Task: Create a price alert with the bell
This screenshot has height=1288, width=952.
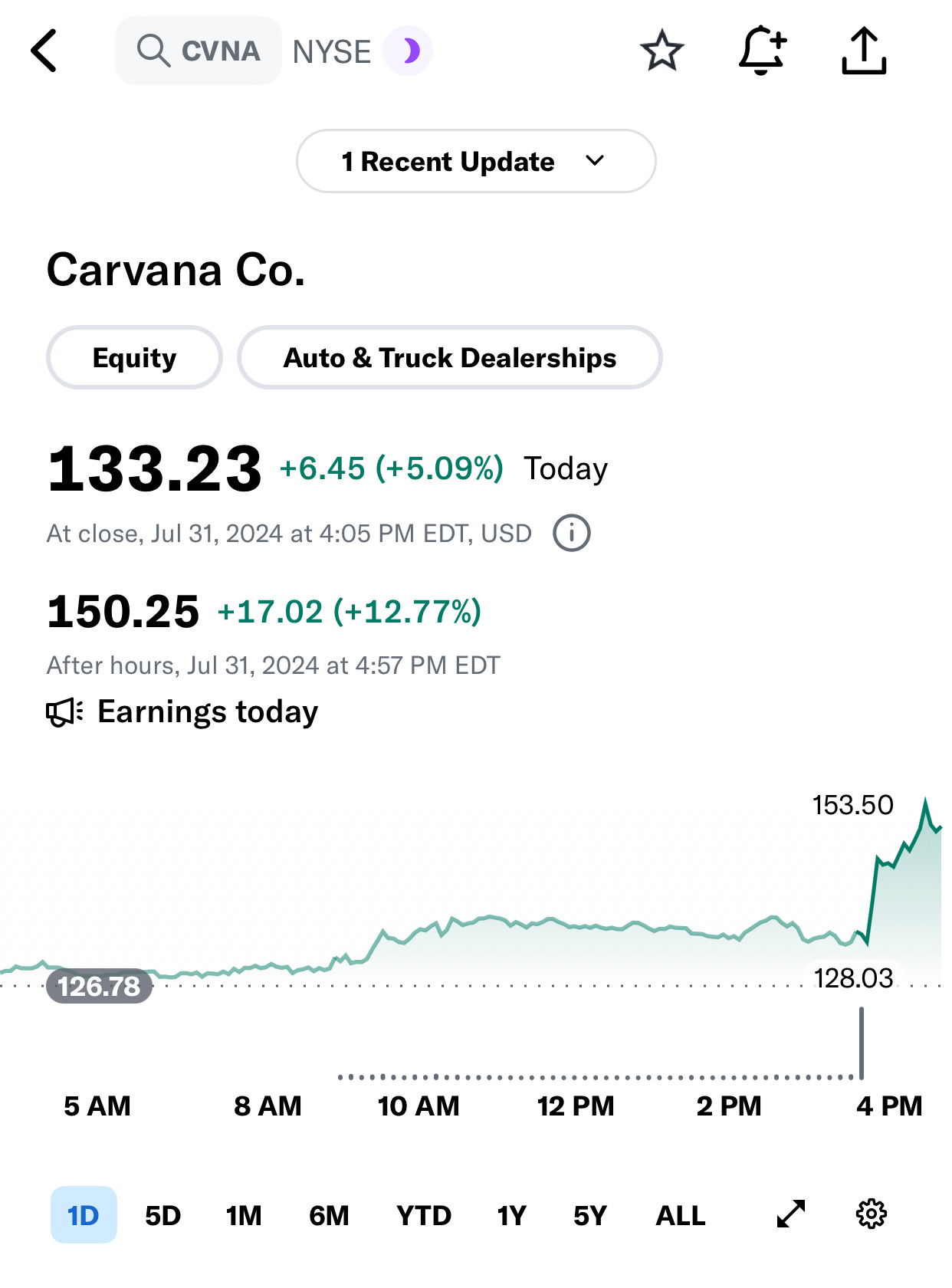Action: pyautogui.click(x=762, y=51)
